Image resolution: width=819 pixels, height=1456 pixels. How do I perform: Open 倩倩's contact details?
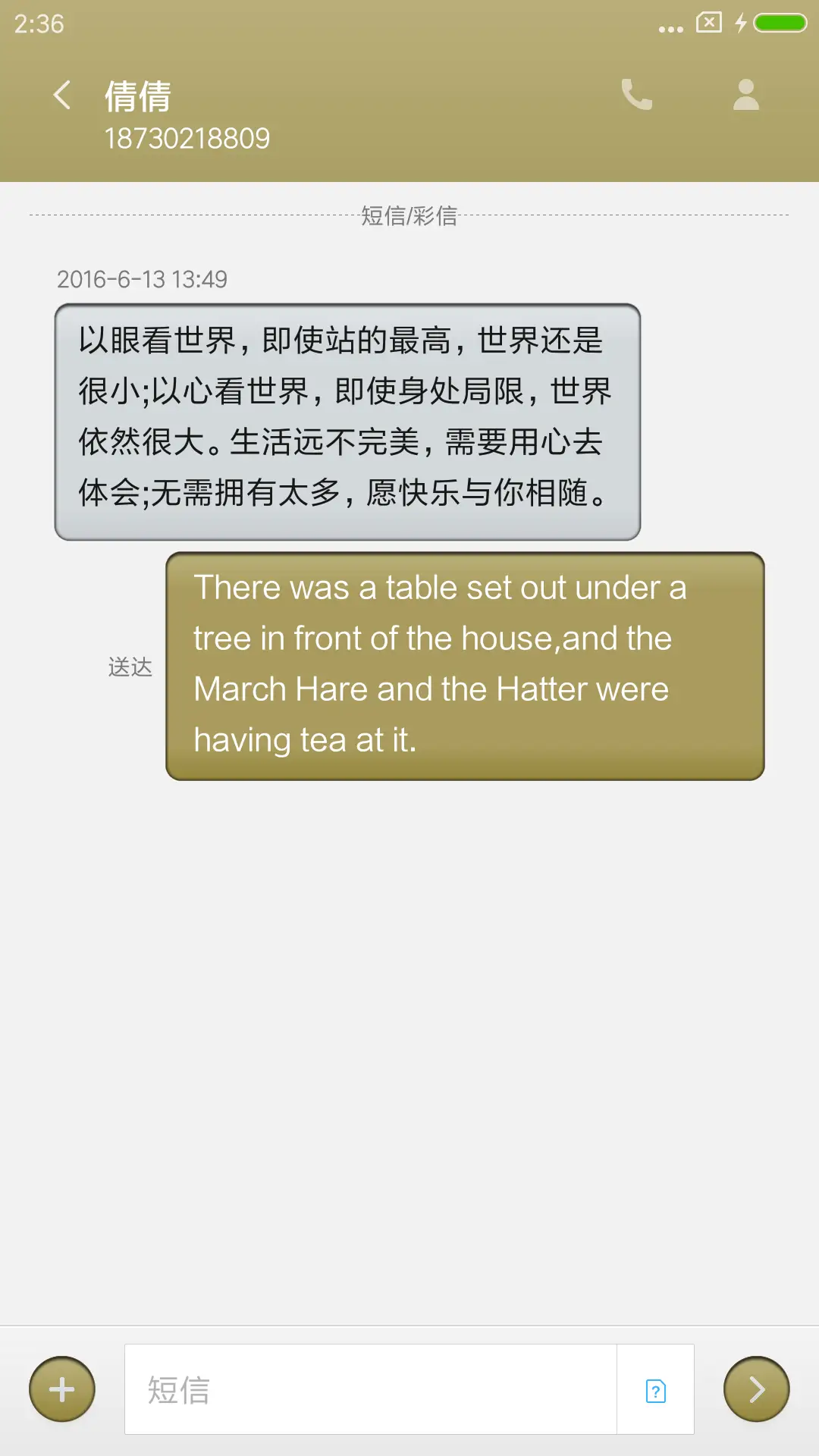click(x=745, y=96)
